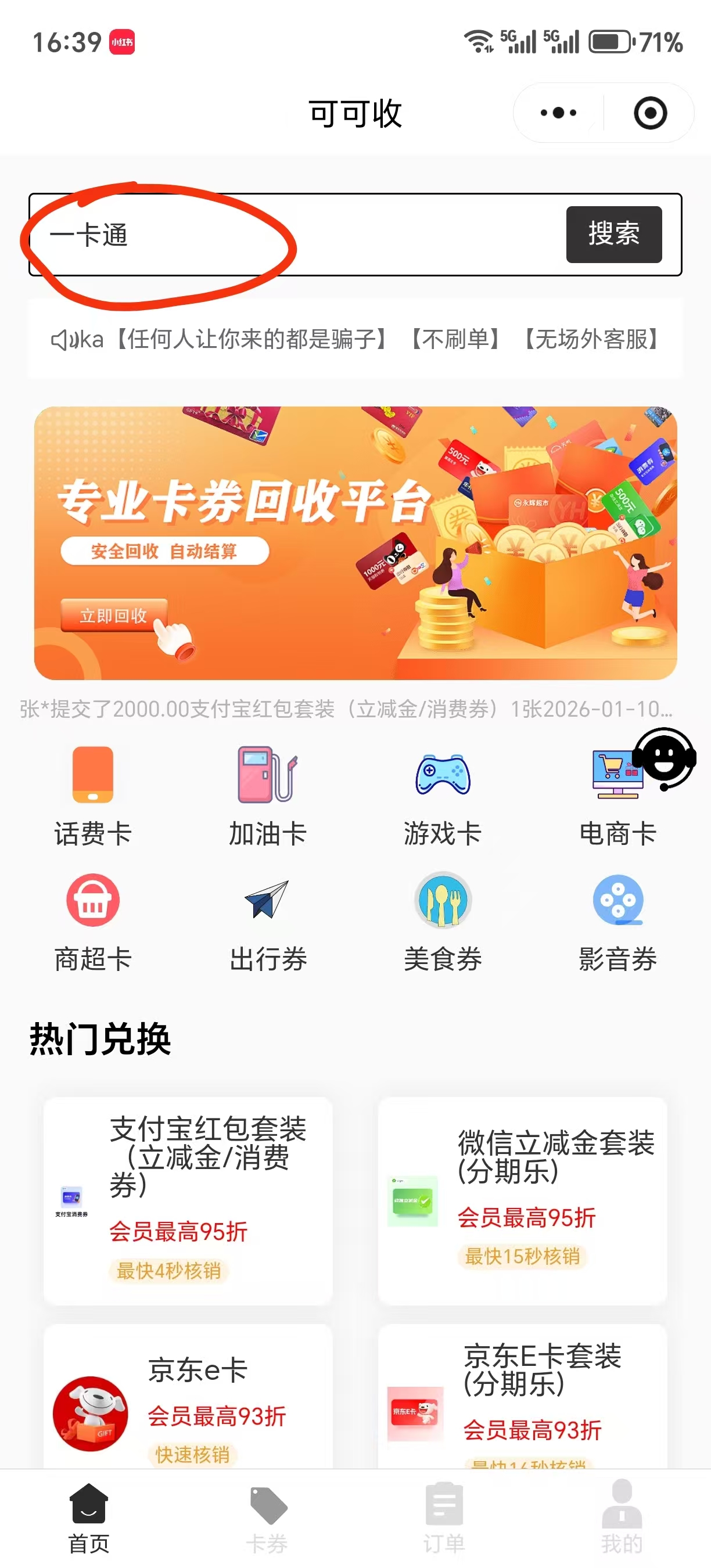View the 京东e卡 exchange card
This screenshot has width=711, height=1568.
(x=188, y=1400)
